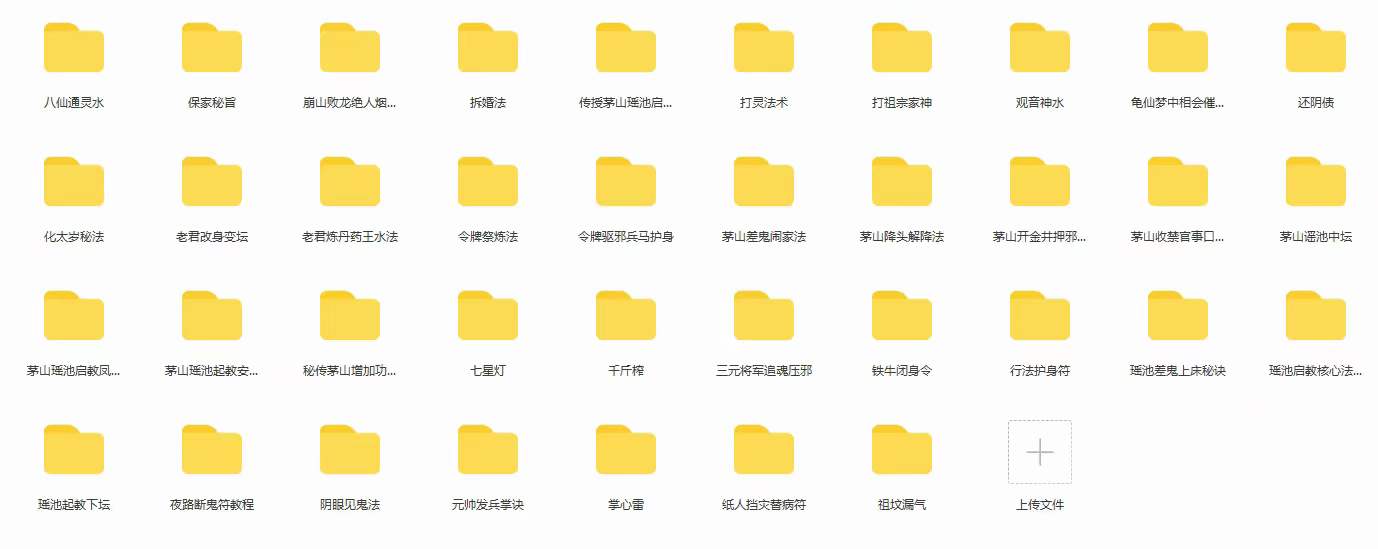Tap the 上传文件 upload button
Image resolution: width=1378 pixels, height=549 pixels.
point(1040,452)
